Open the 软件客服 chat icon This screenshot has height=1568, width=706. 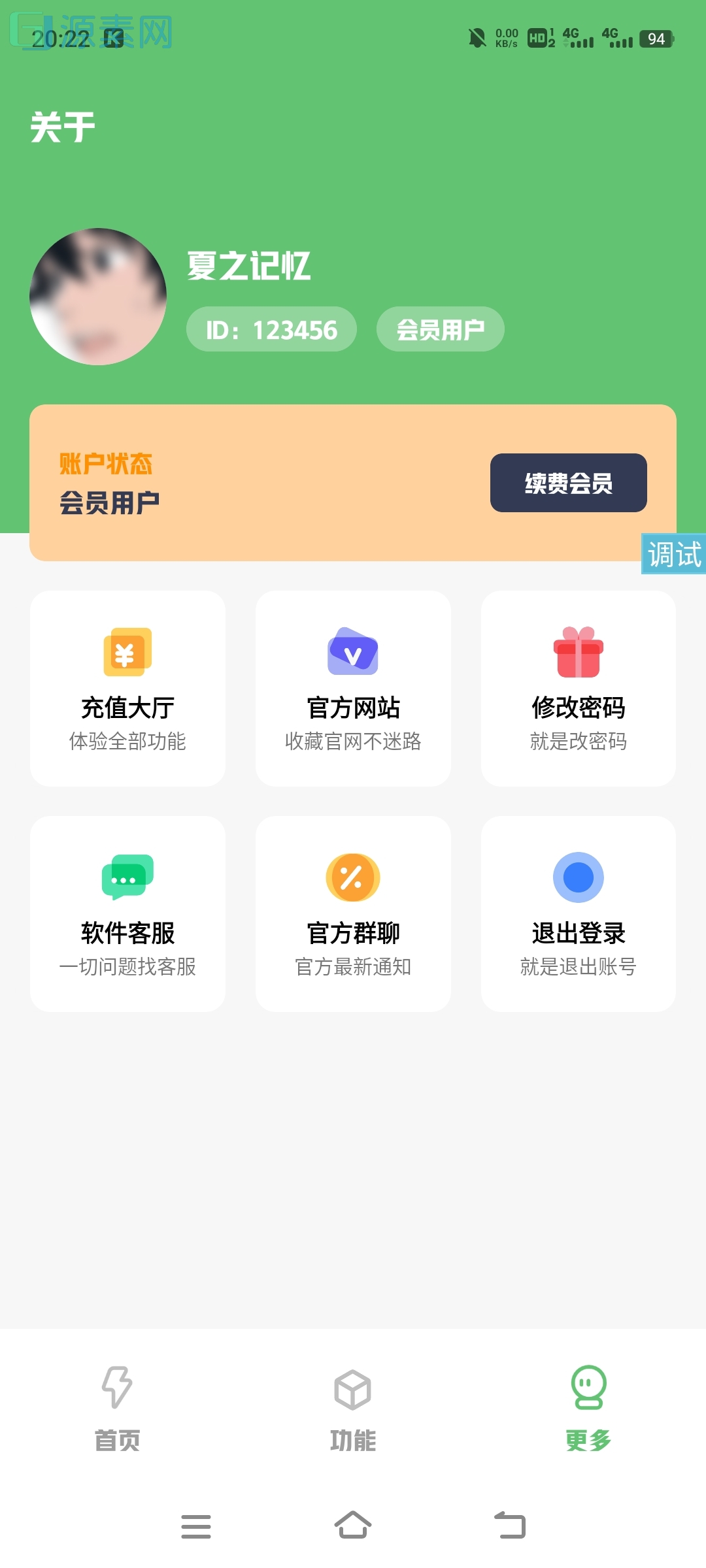click(x=127, y=877)
